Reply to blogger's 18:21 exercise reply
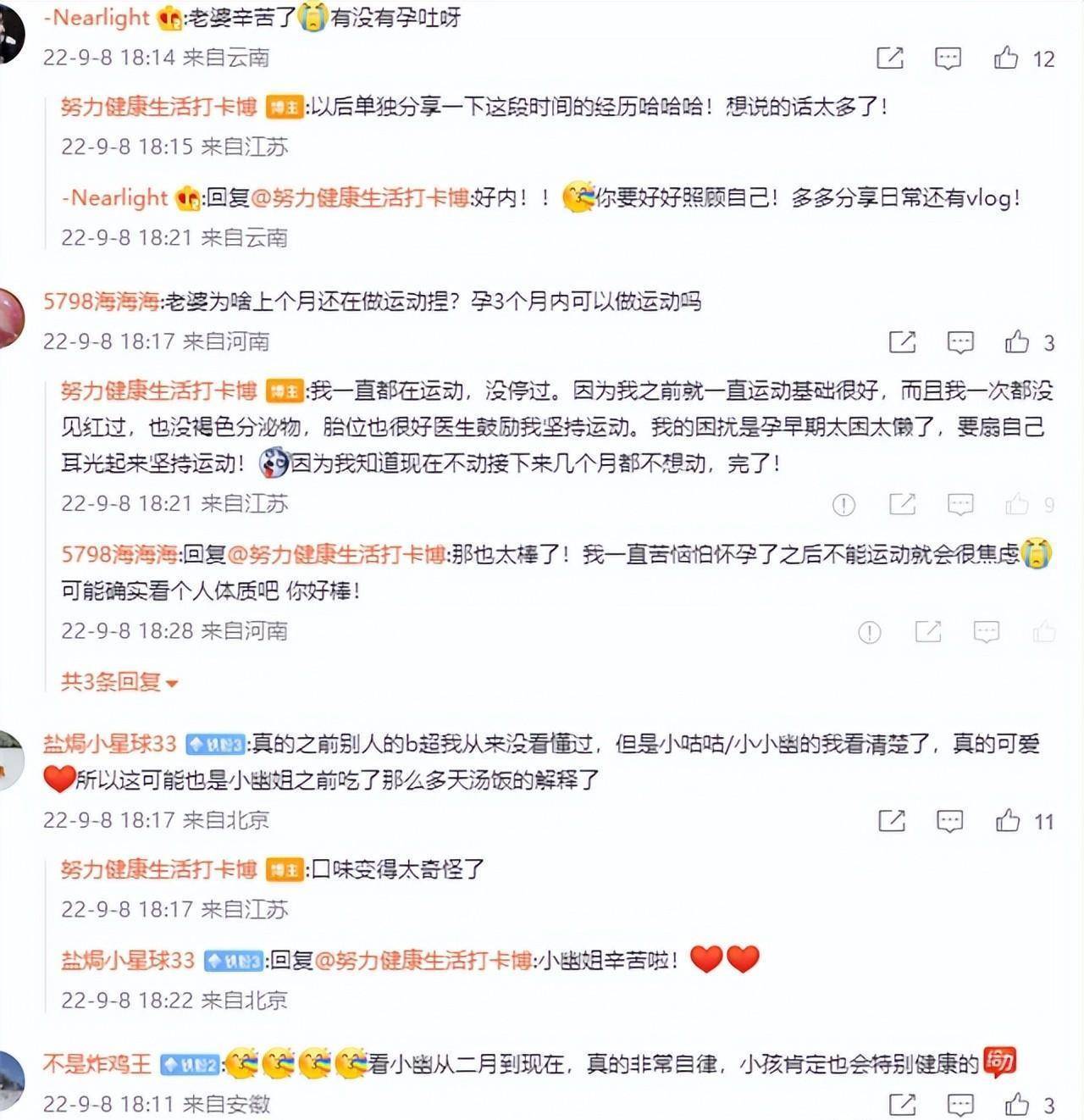 pos(960,505)
